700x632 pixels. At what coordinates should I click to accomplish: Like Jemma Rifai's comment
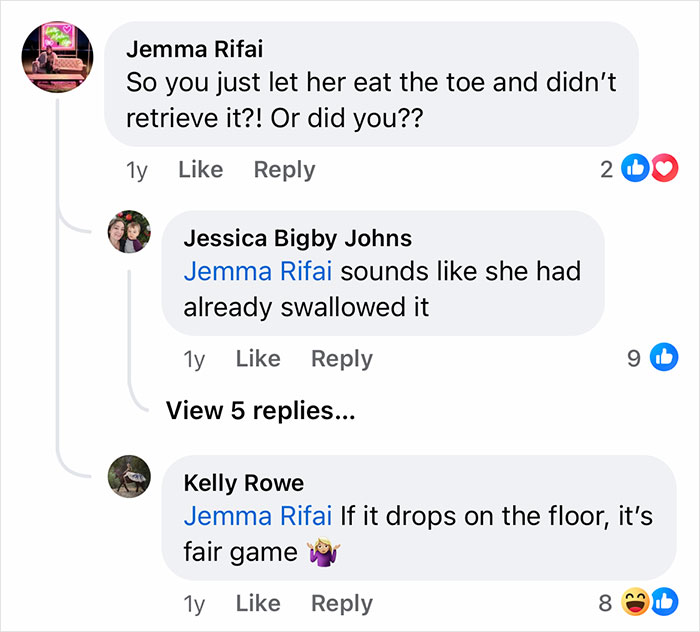pos(200,170)
